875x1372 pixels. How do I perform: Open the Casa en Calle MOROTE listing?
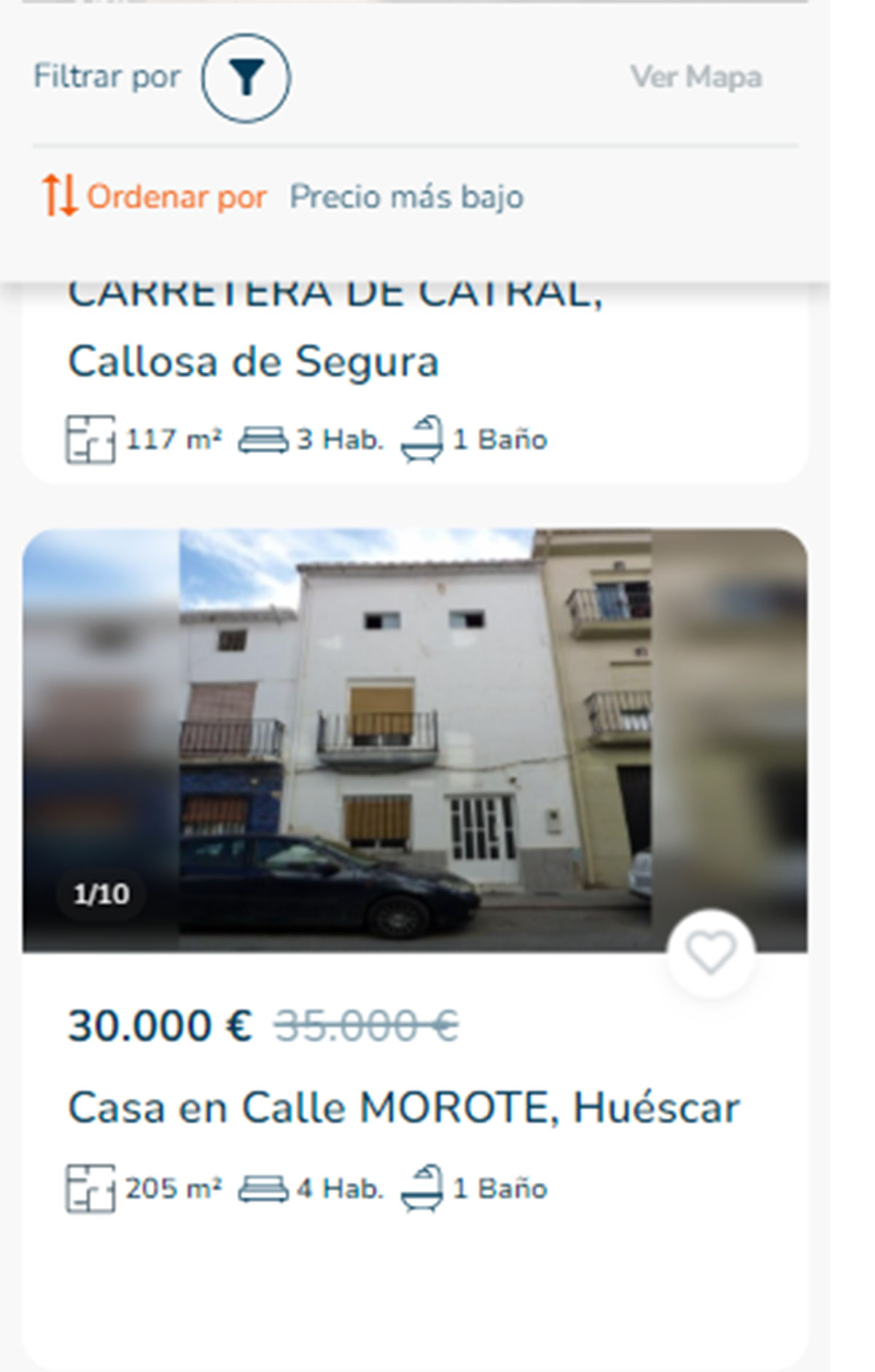(x=403, y=1108)
